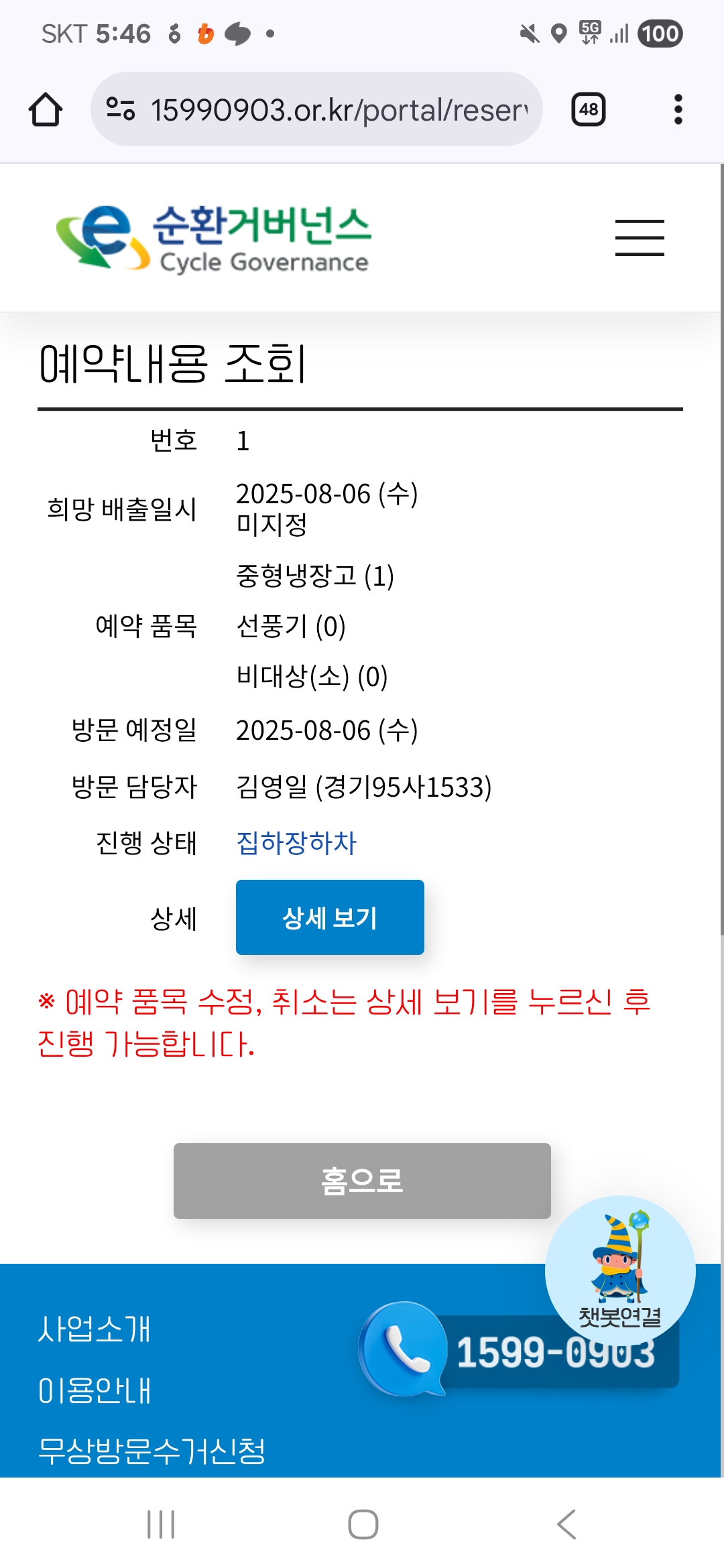This screenshot has height=1568, width=724.
Task: Open the hamburger navigation menu
Action: pyautogui.click(x=640, y=238)
